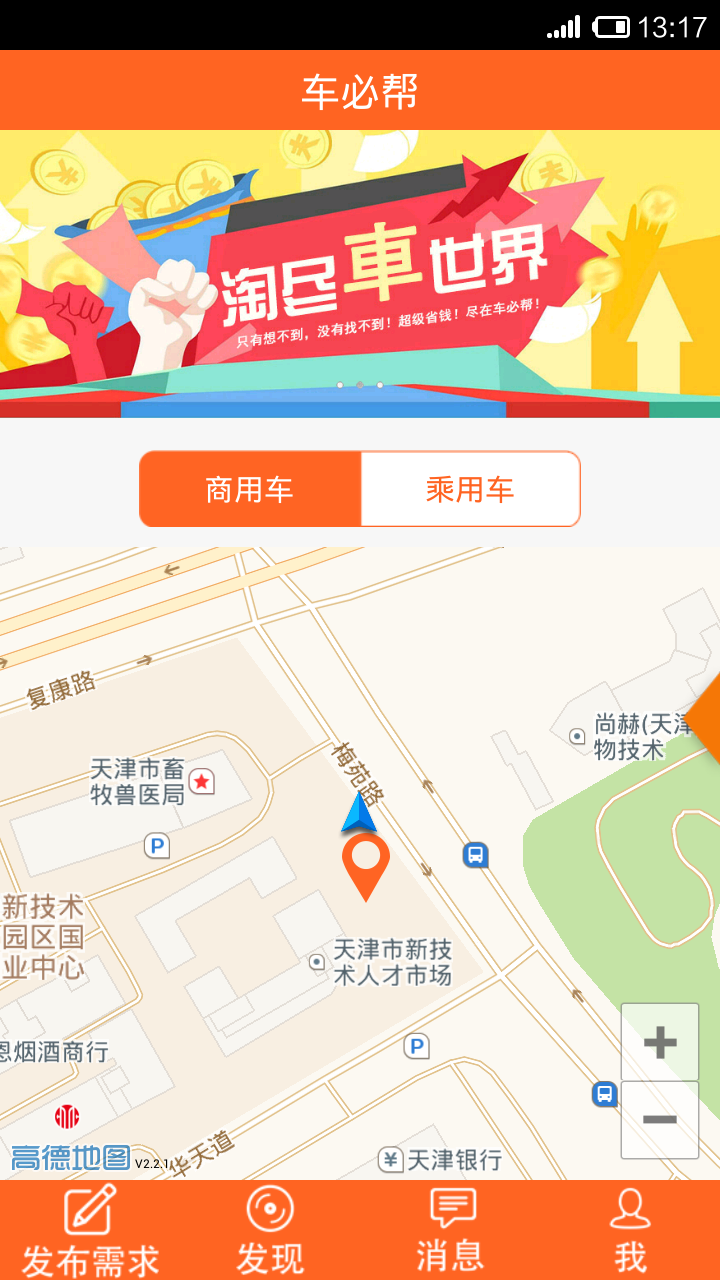Select the 商用车 segment
Viewport: 720px width, 1280px height.
point(250,489)
